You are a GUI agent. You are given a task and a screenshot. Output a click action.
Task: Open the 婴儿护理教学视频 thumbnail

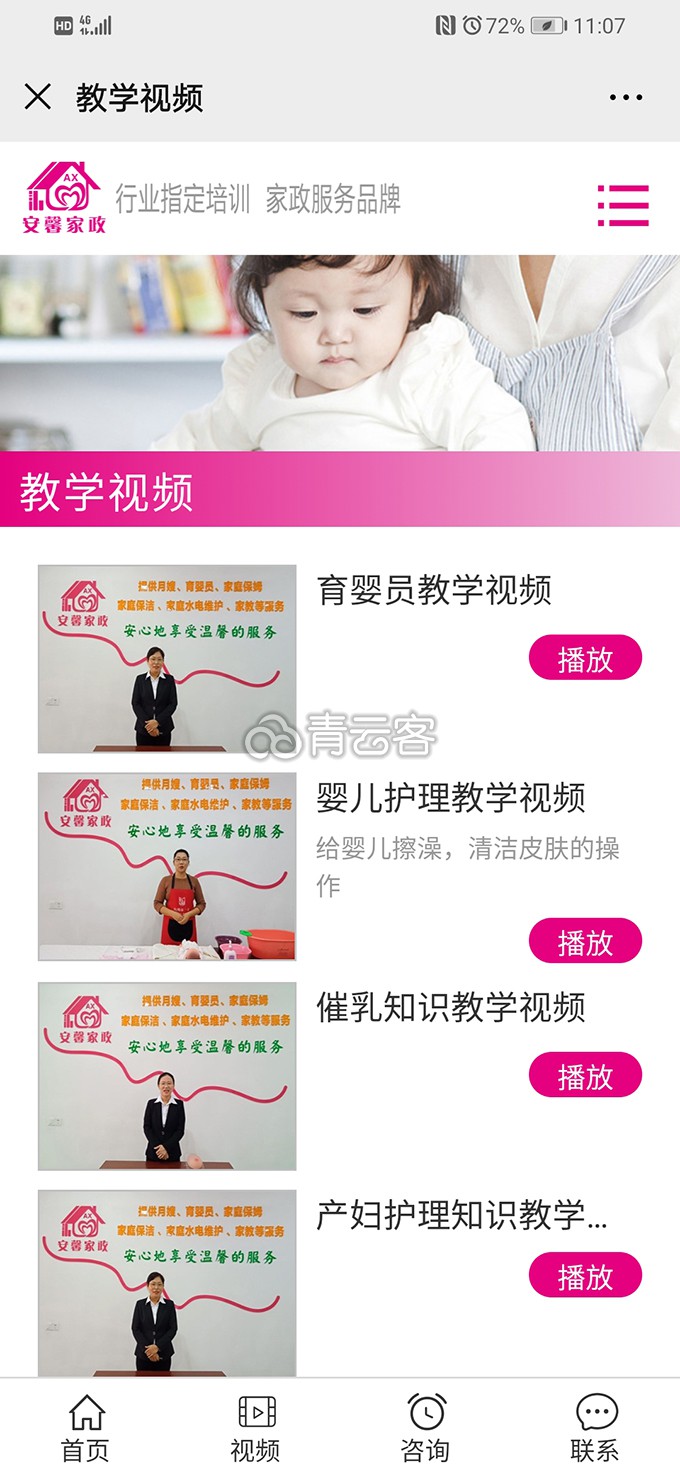tap(167, 866)
